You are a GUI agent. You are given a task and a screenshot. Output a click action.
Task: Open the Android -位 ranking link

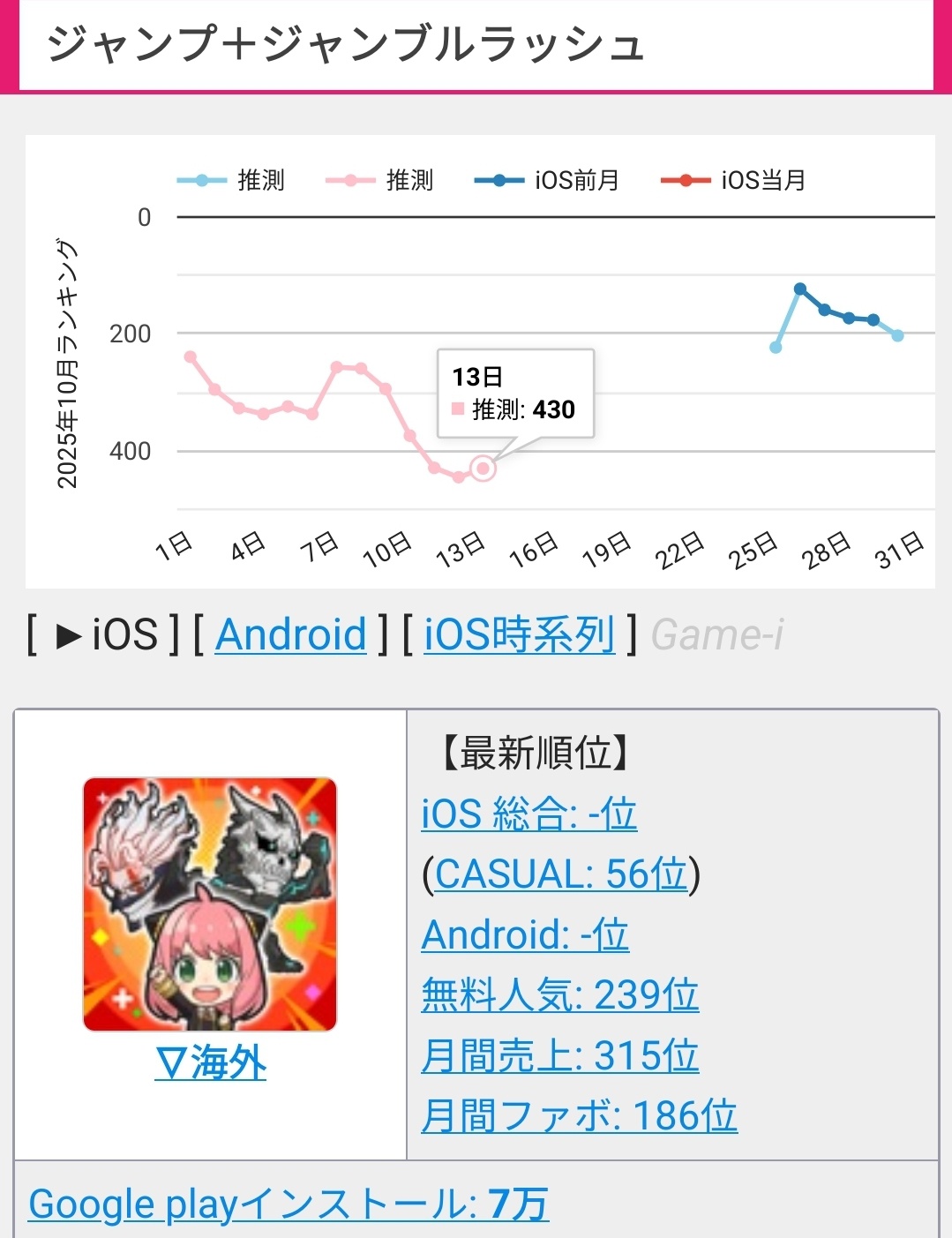click(x=525, y=935)
